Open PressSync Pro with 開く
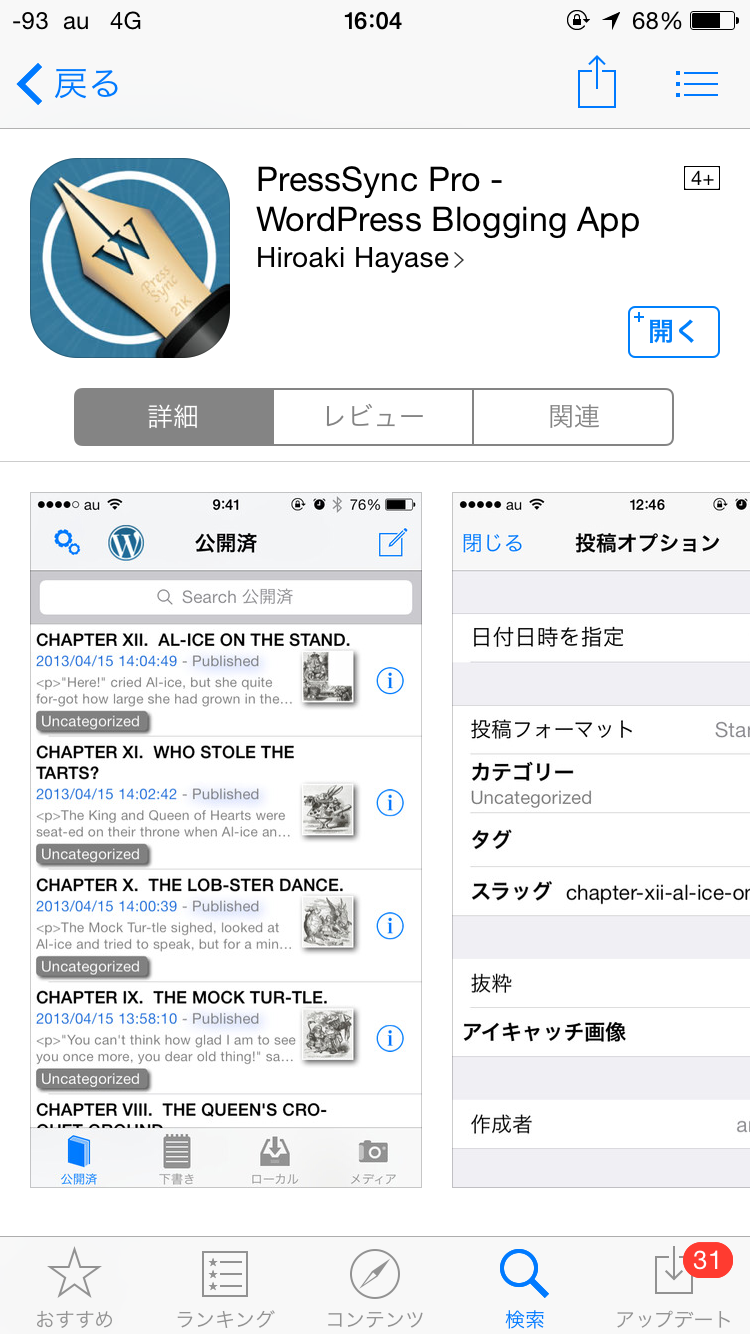Image resolution: width=750 pixels, height=1334 pixels. coord(673,332)
